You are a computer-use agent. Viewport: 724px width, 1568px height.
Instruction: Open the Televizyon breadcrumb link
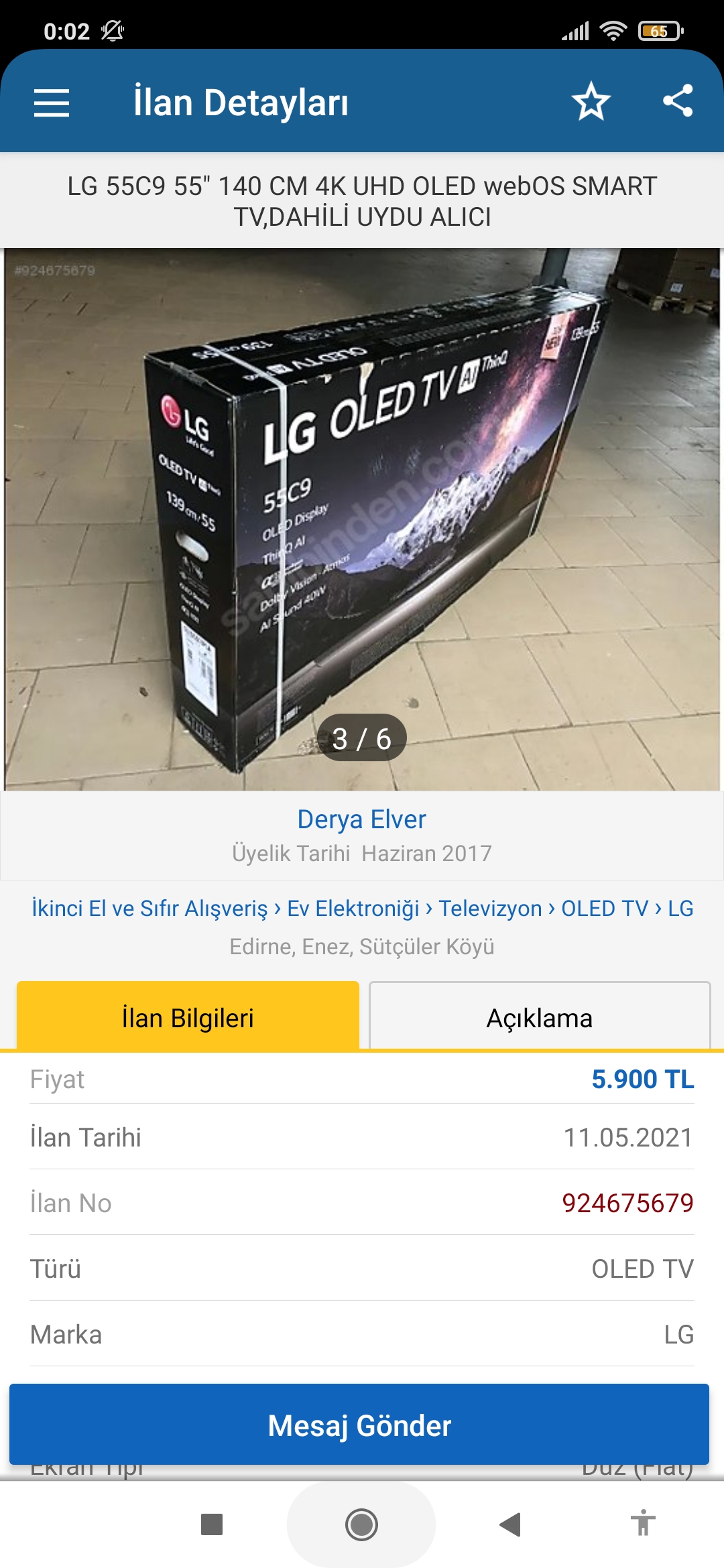pyautogui.click(x=490, y=909)
